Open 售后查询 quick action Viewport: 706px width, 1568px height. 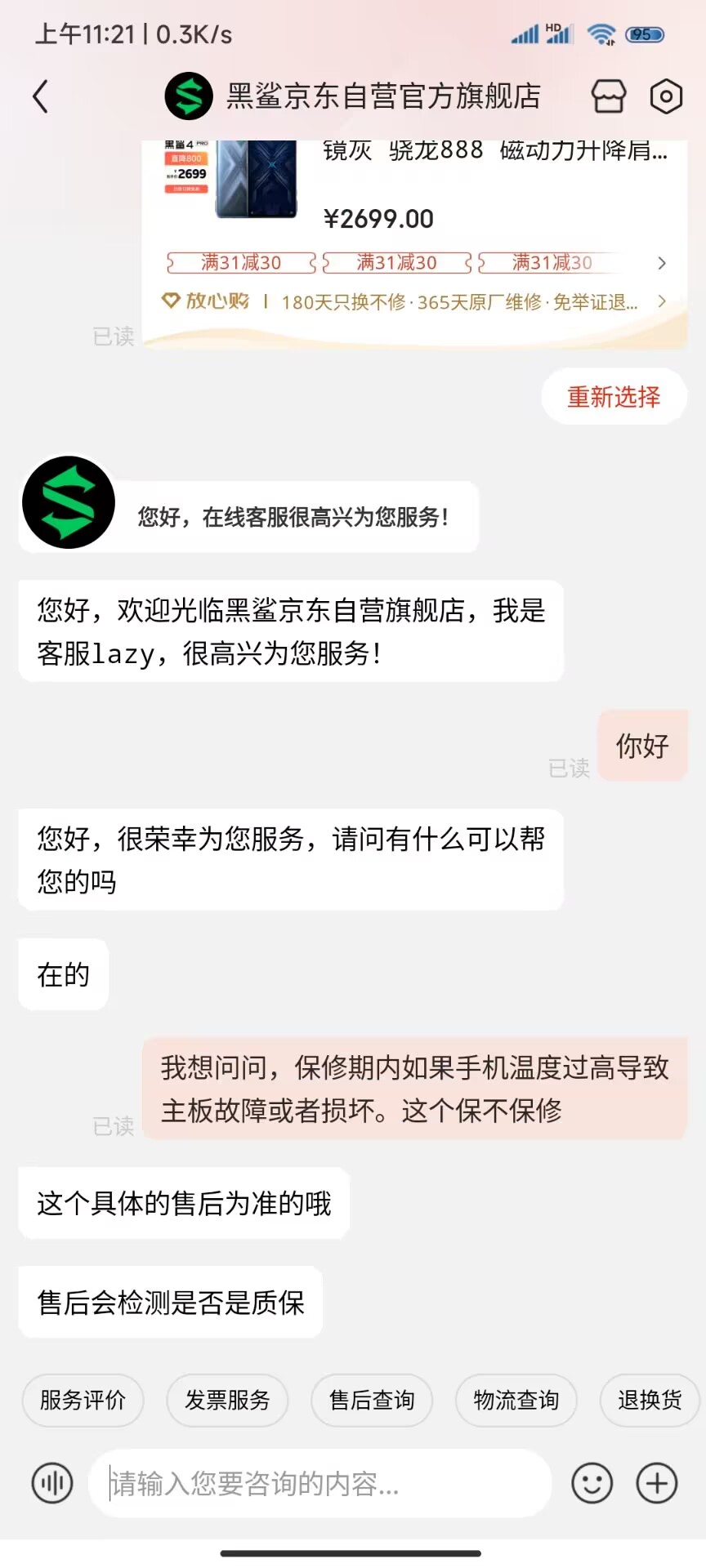[x=372, y=1400]
